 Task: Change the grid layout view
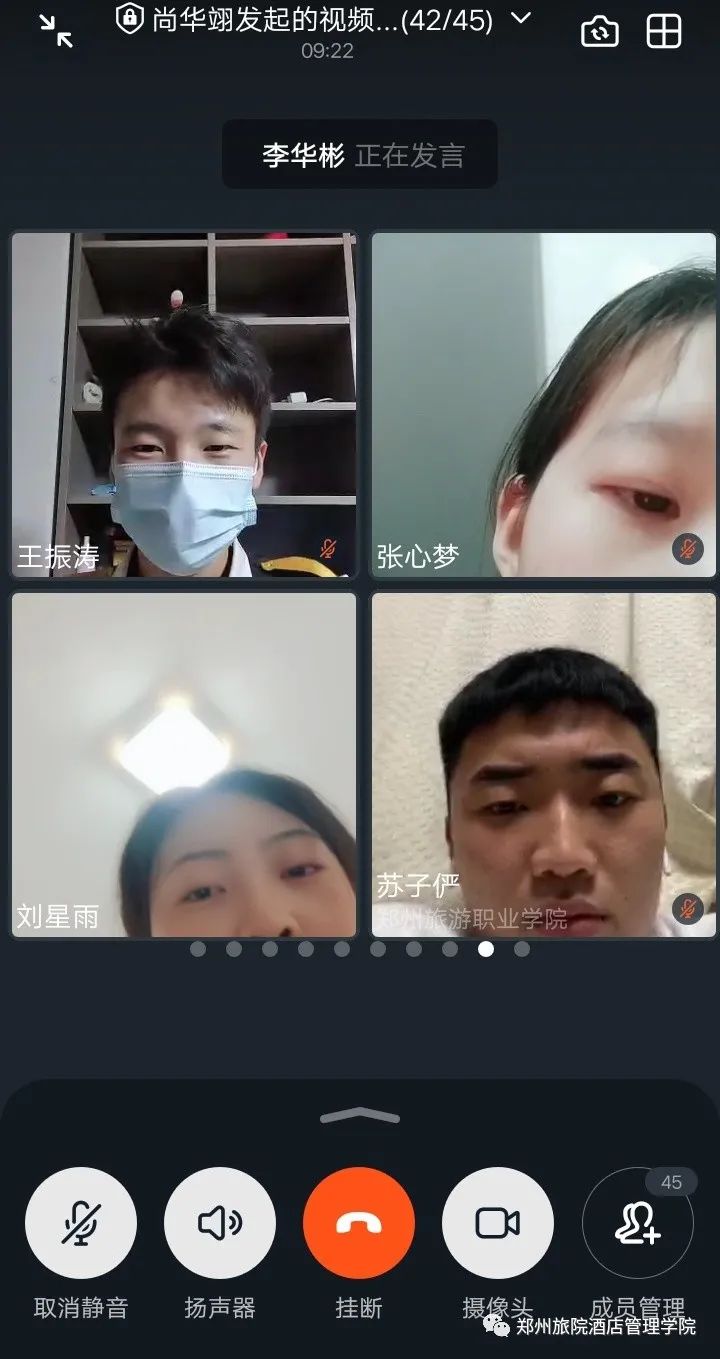(663, 31)
